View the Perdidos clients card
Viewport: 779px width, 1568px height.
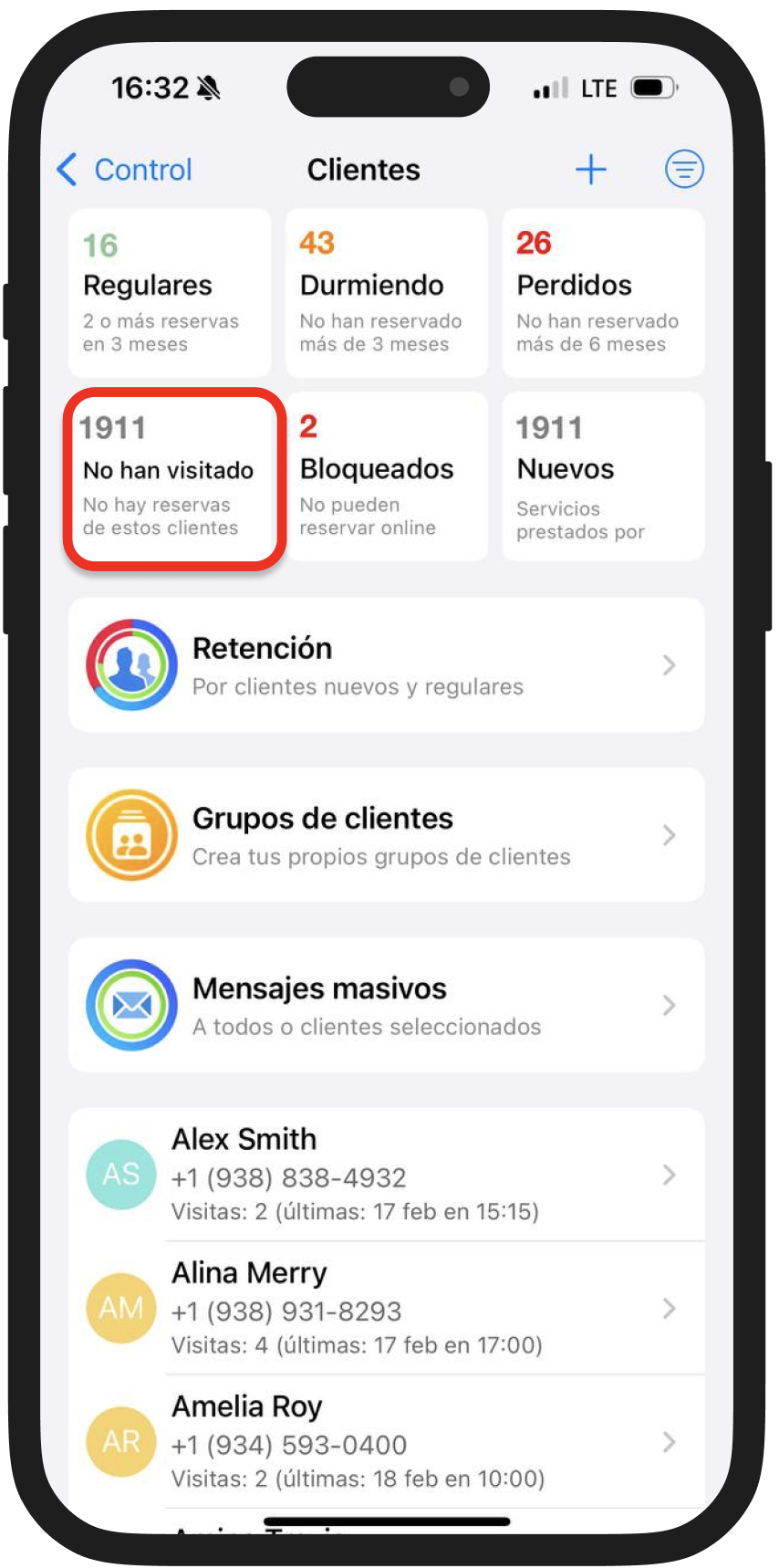coord(603,293)
